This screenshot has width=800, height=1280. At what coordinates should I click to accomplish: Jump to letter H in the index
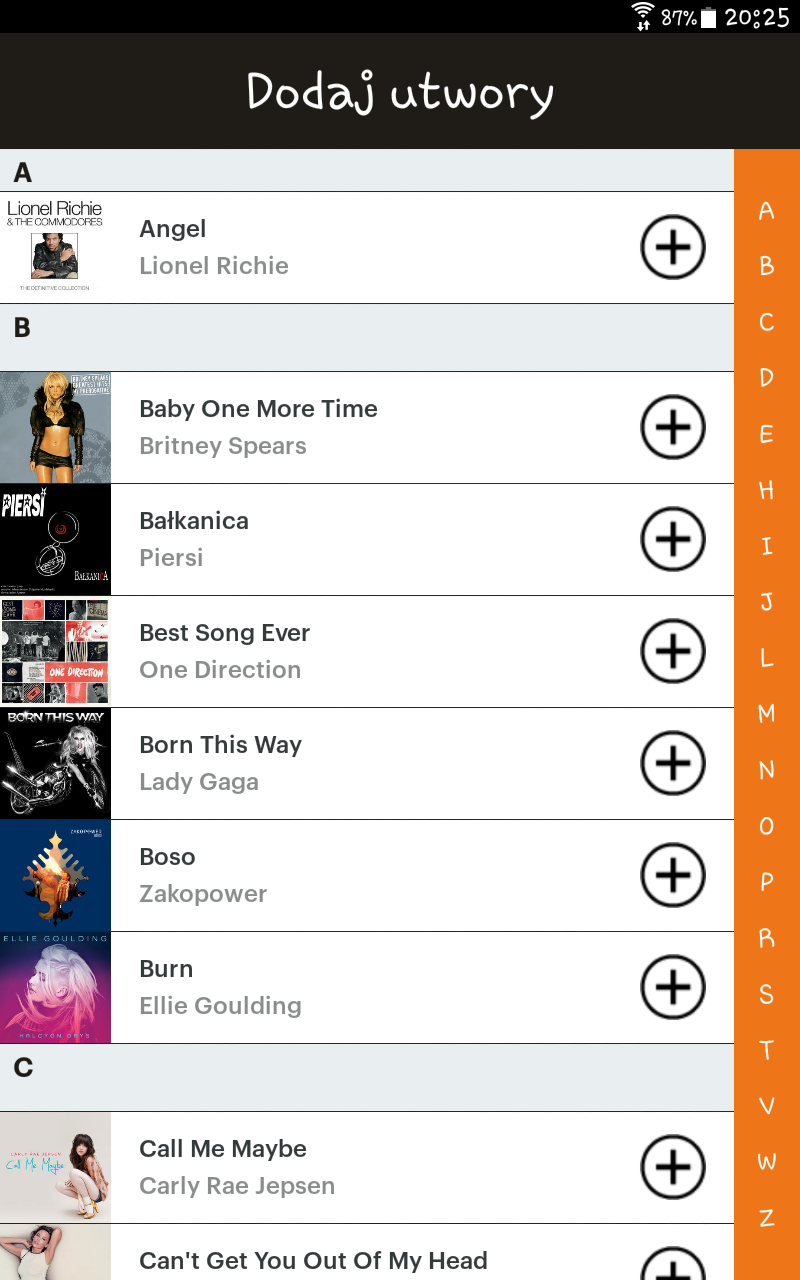(x=767, y=490)
